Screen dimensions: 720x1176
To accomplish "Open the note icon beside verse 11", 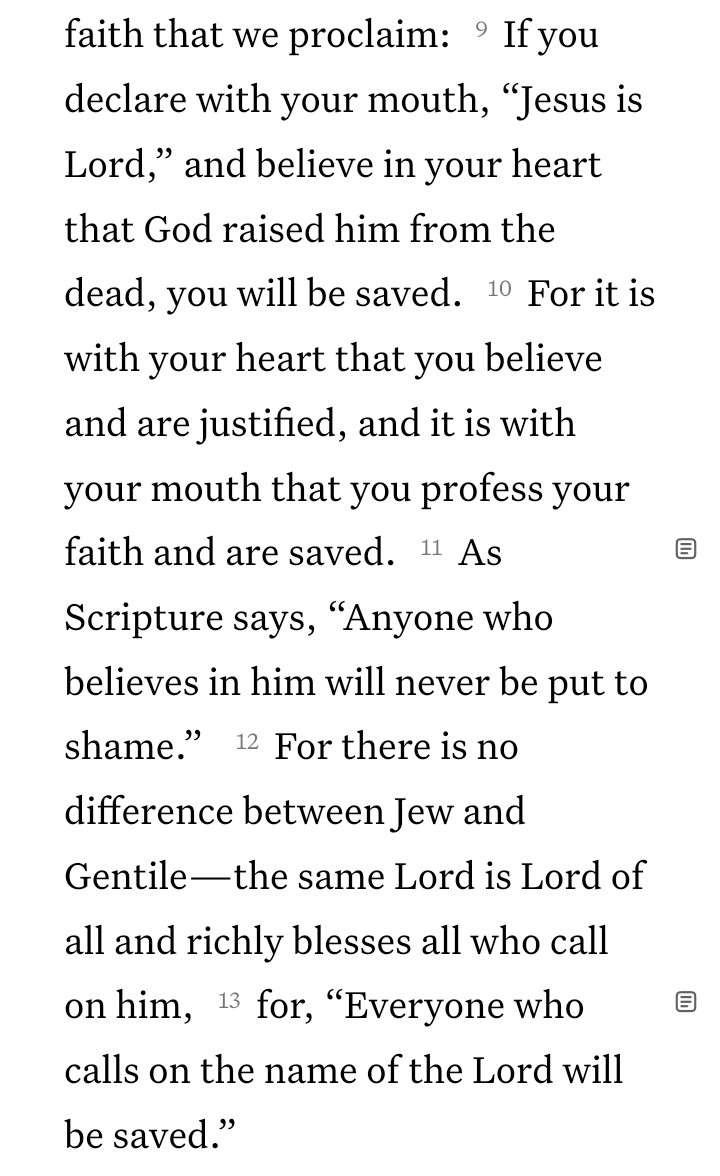I will [686, 548].
